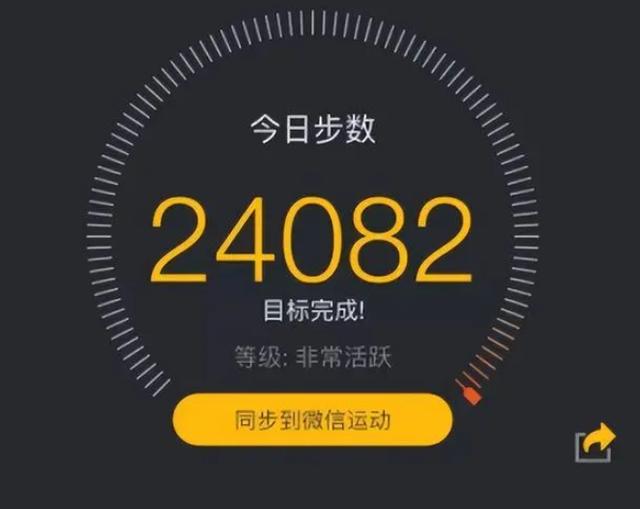Tap the 同步到微信运动 button
This screenshot has width=640, height=509.
(x=312, y=420)
